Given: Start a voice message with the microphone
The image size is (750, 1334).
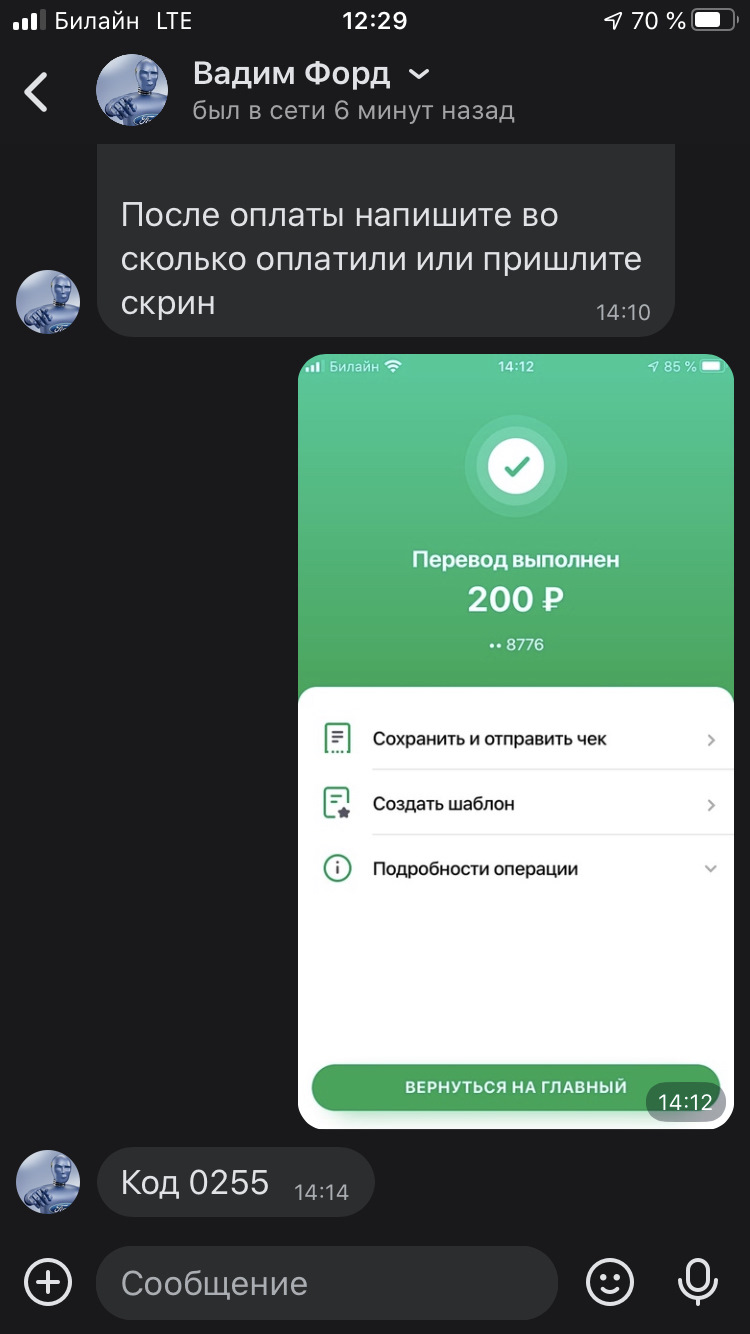Looking at the screenshot, I should coord(698,1282).
